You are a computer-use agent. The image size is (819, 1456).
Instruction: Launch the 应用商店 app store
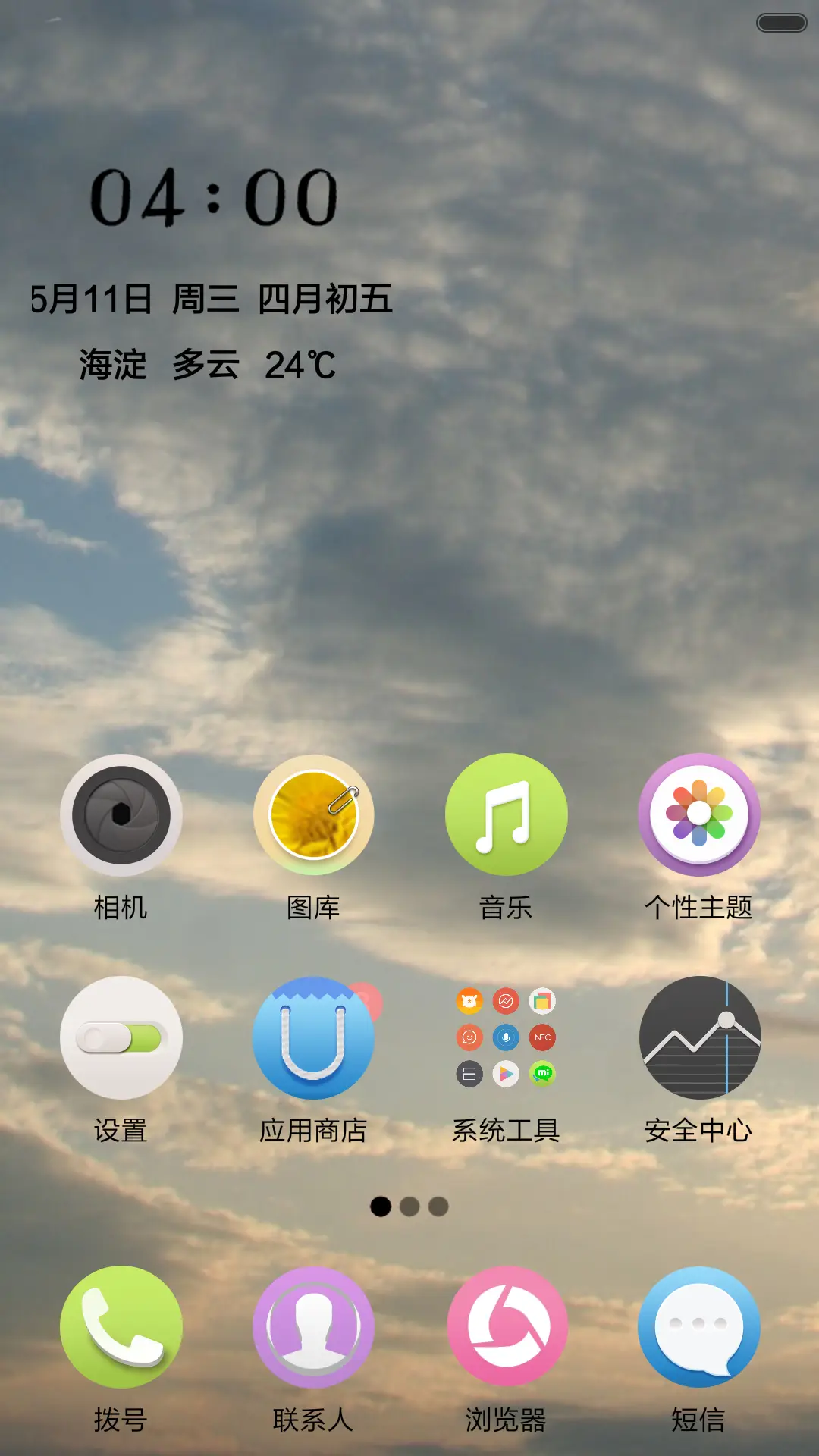coord(314,1037)
